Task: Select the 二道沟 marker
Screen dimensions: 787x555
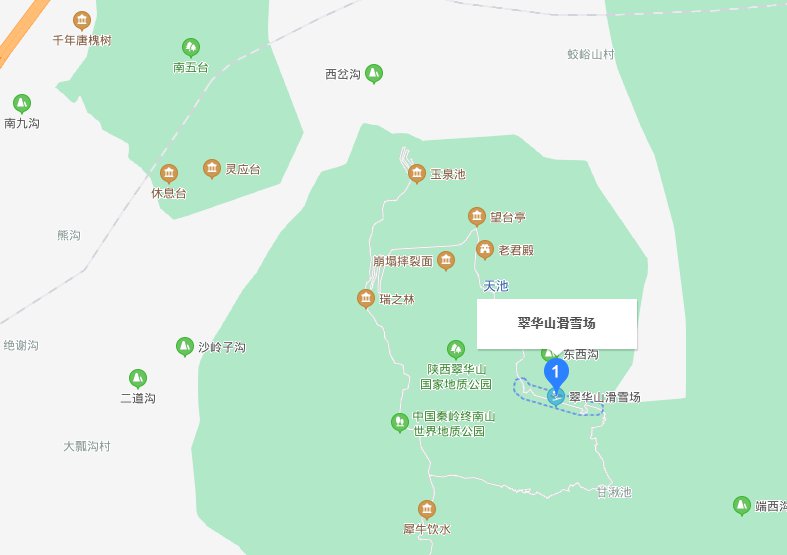Action: pos(138,379)
